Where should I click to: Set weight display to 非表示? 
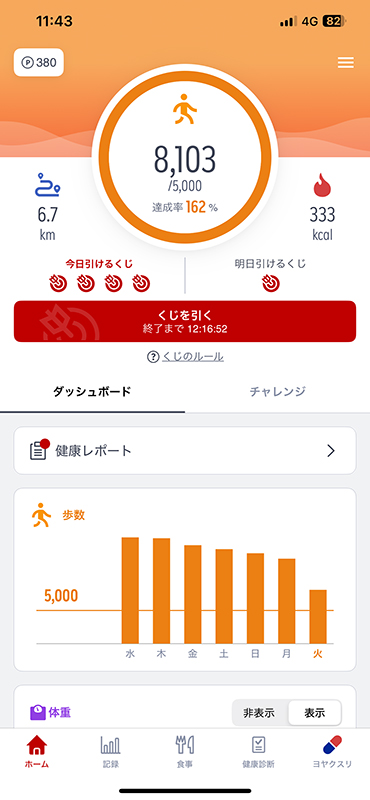(x=260, y=713)
